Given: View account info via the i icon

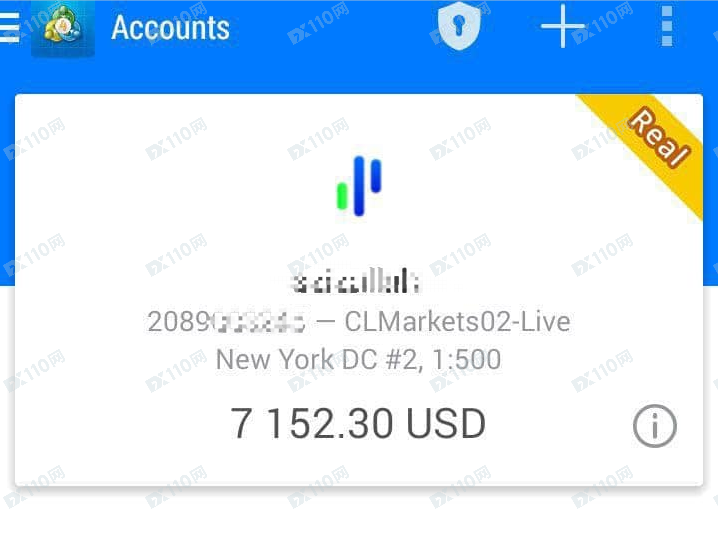Looking at the screenshot, I should coord(655,427).
